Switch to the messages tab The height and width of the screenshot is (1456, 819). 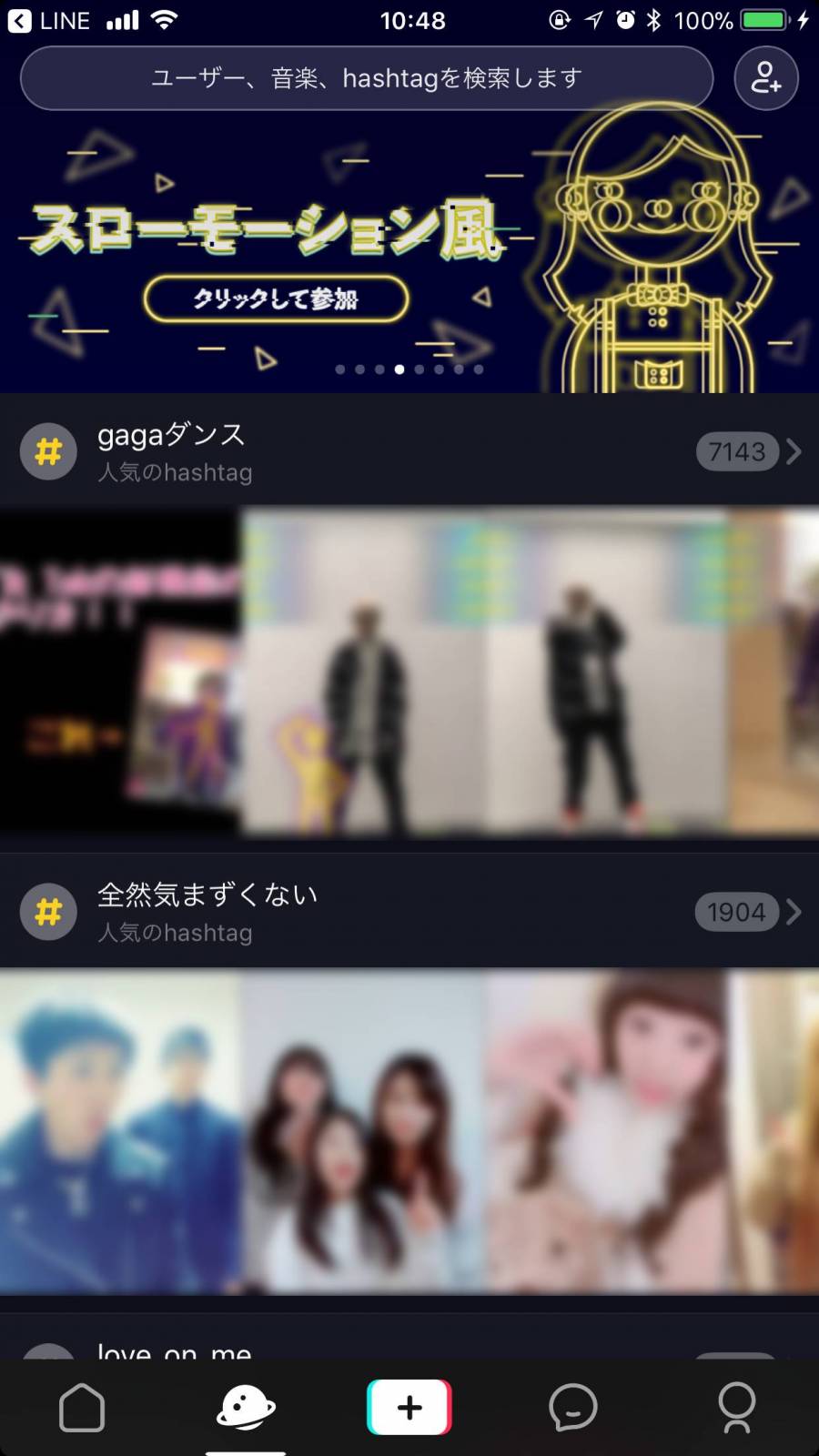click(573, 1407)
